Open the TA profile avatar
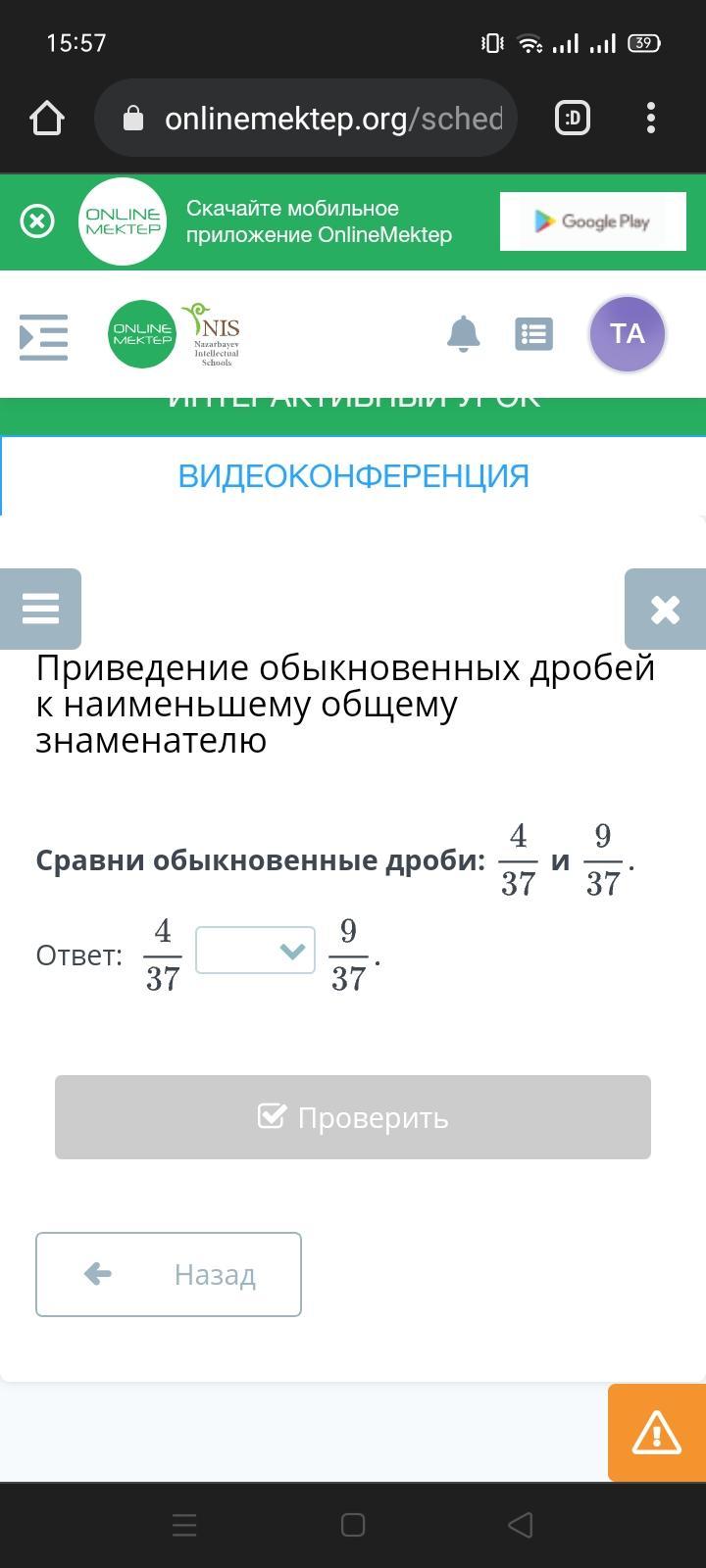706x1568 pixels. pyautogui.click(x=628, y=334)
